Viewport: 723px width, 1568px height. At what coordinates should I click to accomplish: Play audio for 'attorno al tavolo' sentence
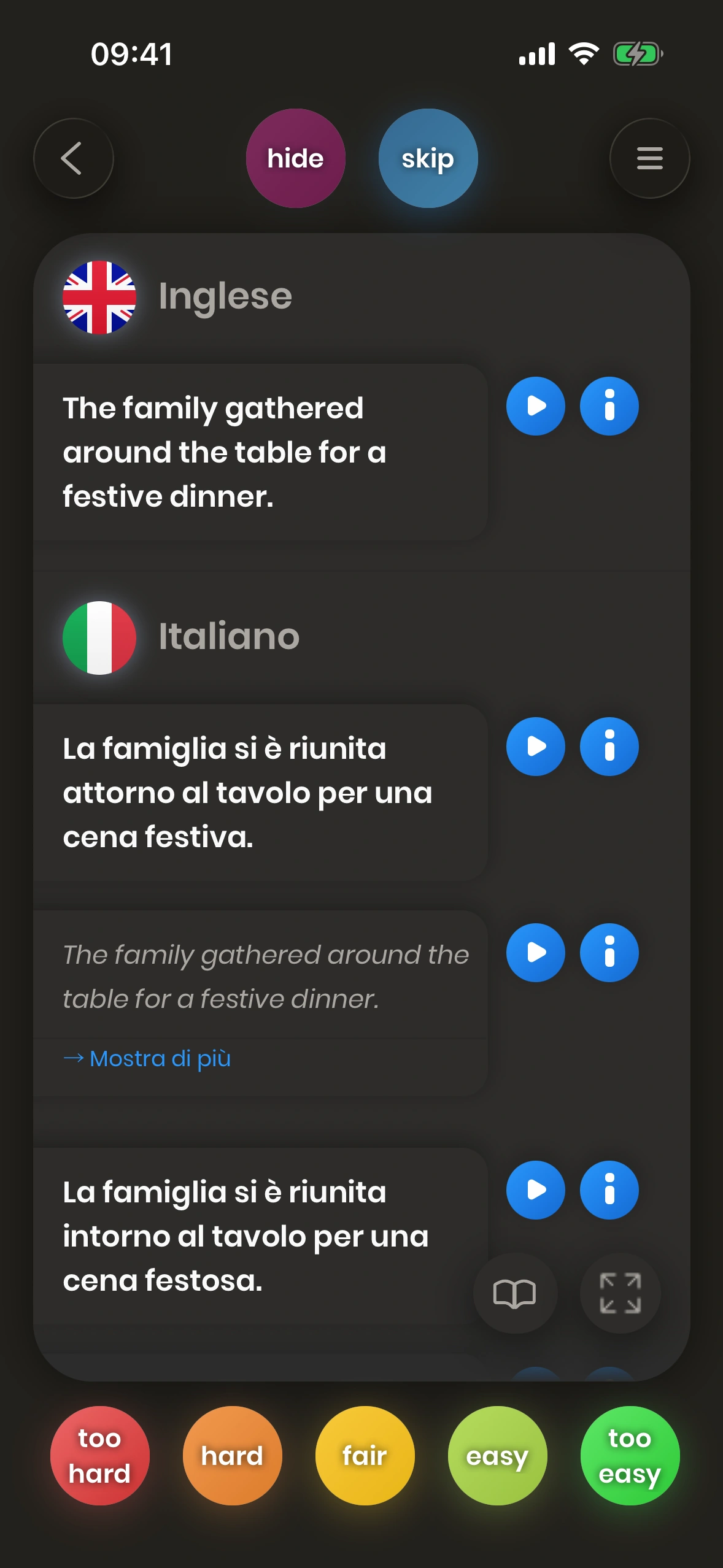tap(535, 747)
